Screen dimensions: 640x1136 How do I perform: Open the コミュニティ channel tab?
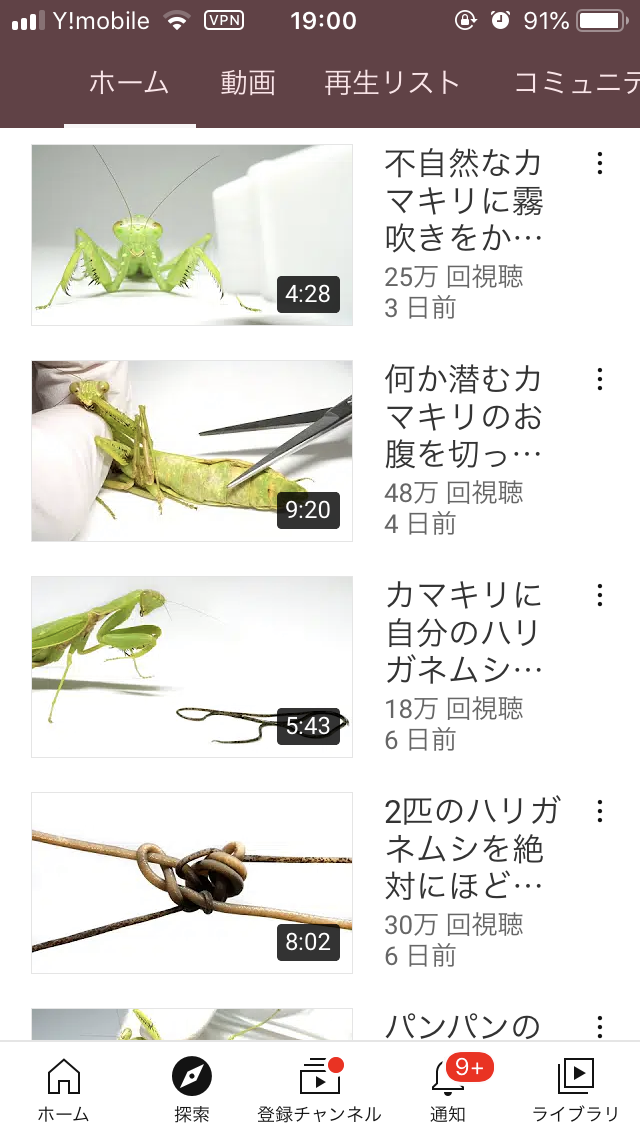pos(577,83)
